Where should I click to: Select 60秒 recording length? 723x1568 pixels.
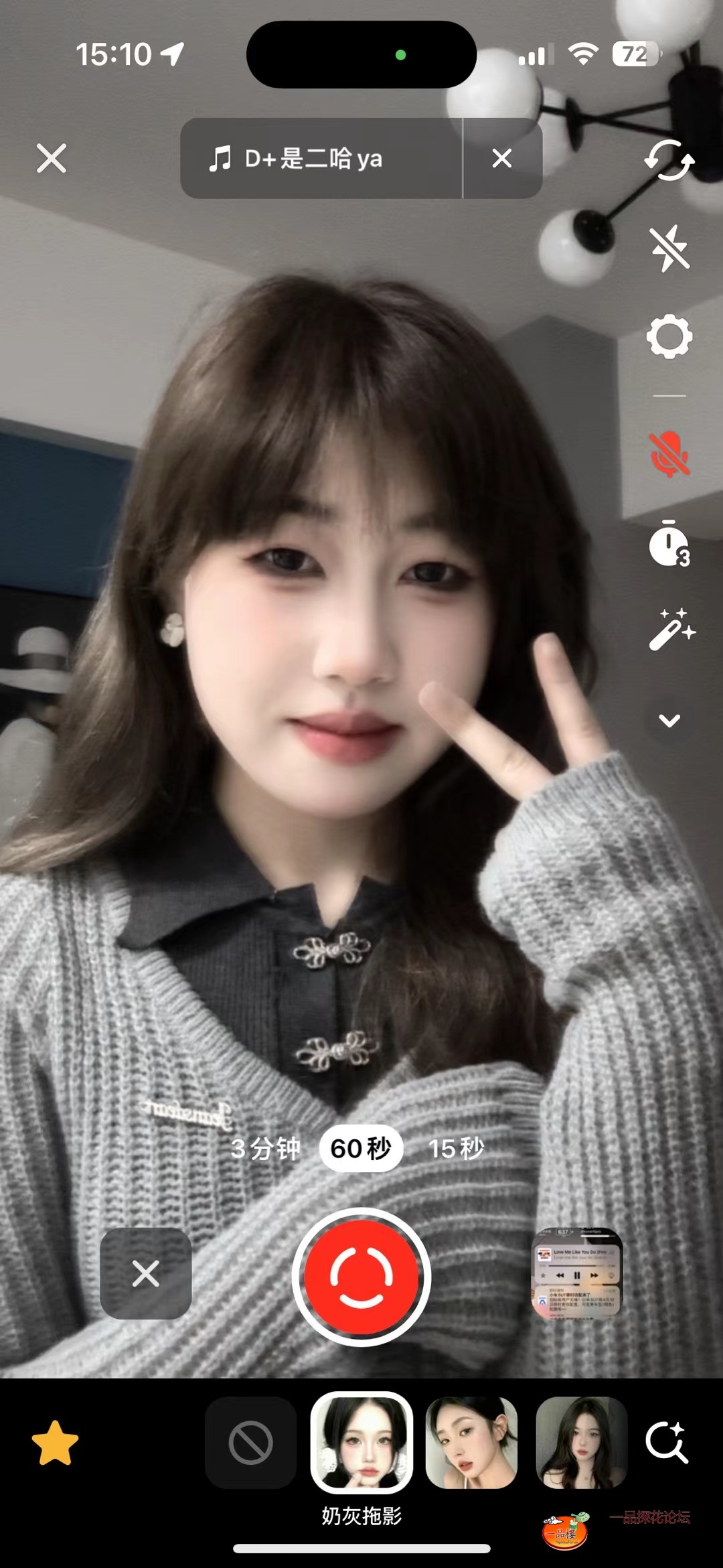pyautogui.click(x=361, y=1149)
